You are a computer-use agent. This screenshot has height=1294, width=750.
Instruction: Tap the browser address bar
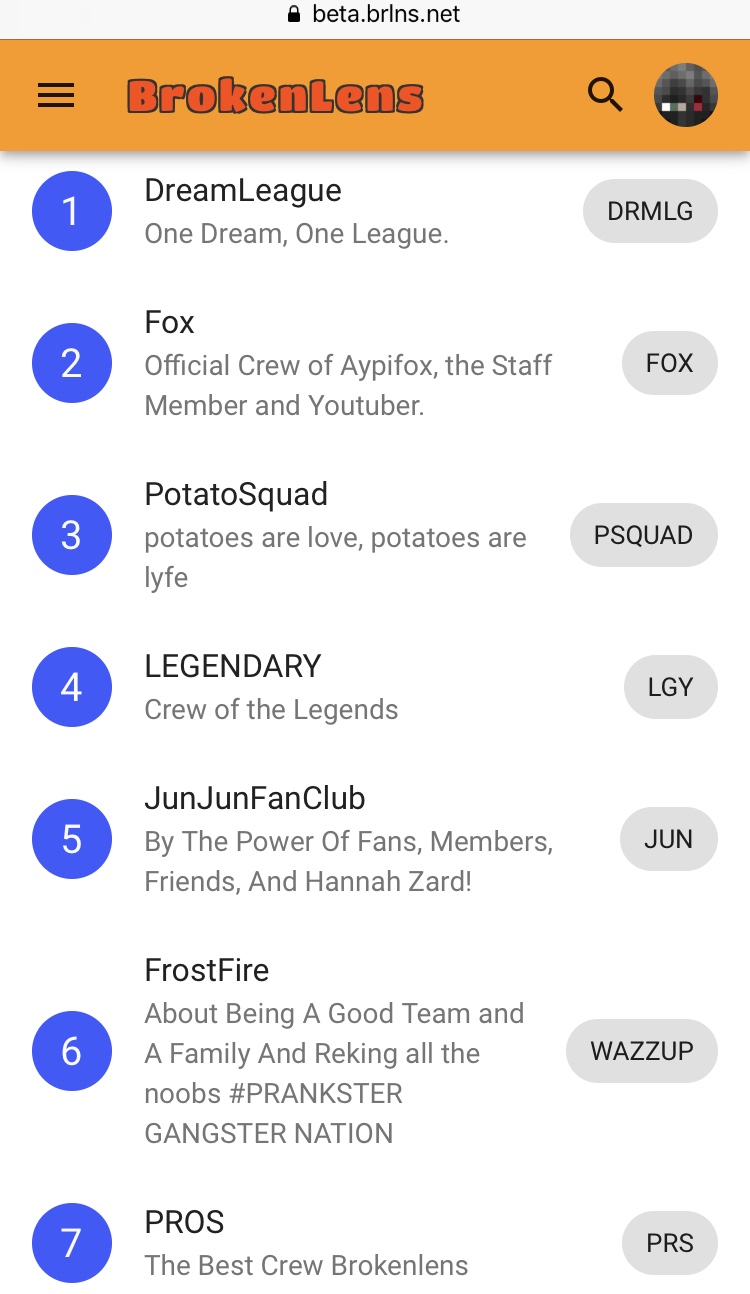[375, 15]
